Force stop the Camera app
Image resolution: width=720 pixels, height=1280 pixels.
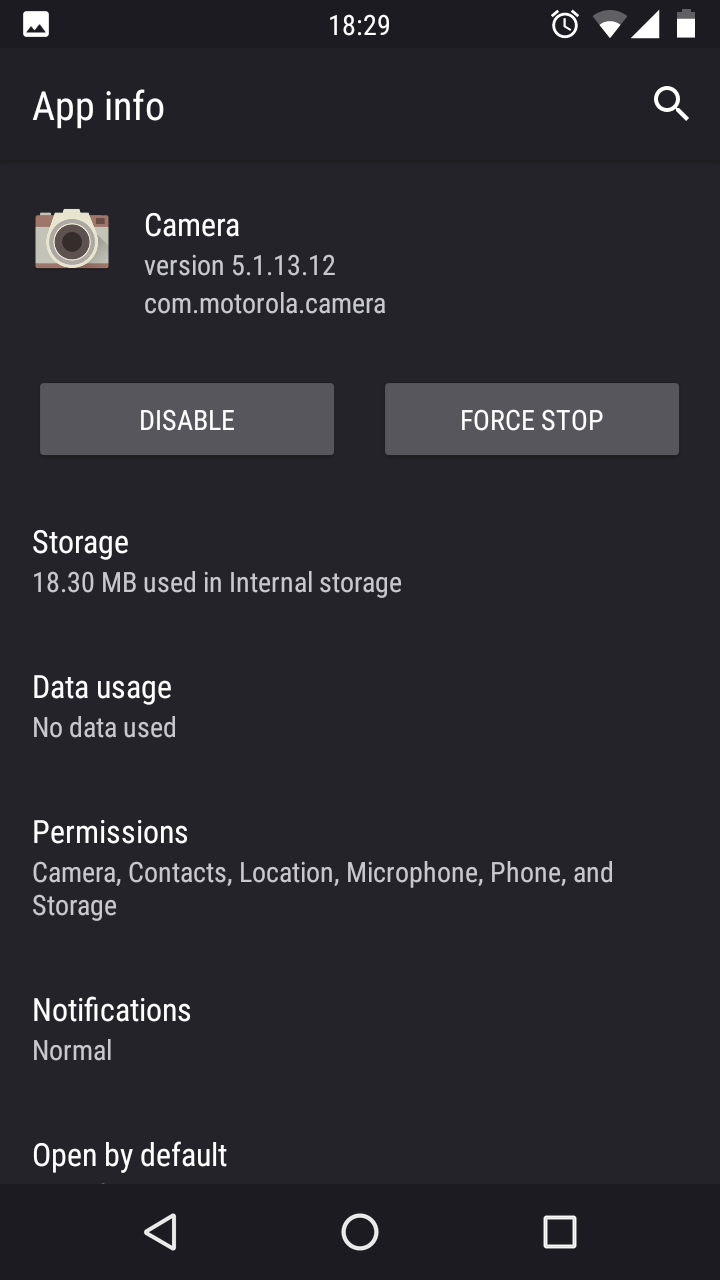[532, 419]
